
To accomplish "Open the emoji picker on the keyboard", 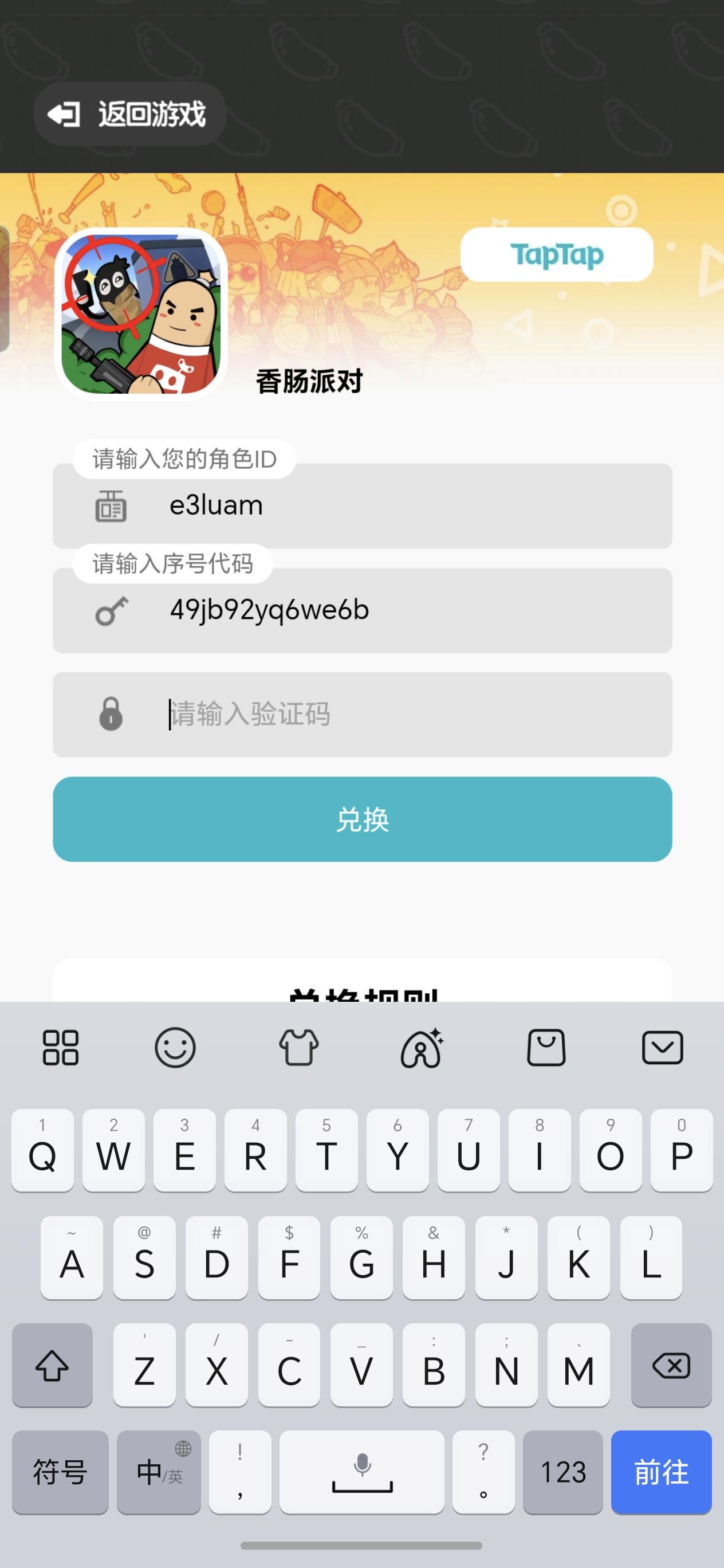I will pyautogui.click(x=176, y=1048).
